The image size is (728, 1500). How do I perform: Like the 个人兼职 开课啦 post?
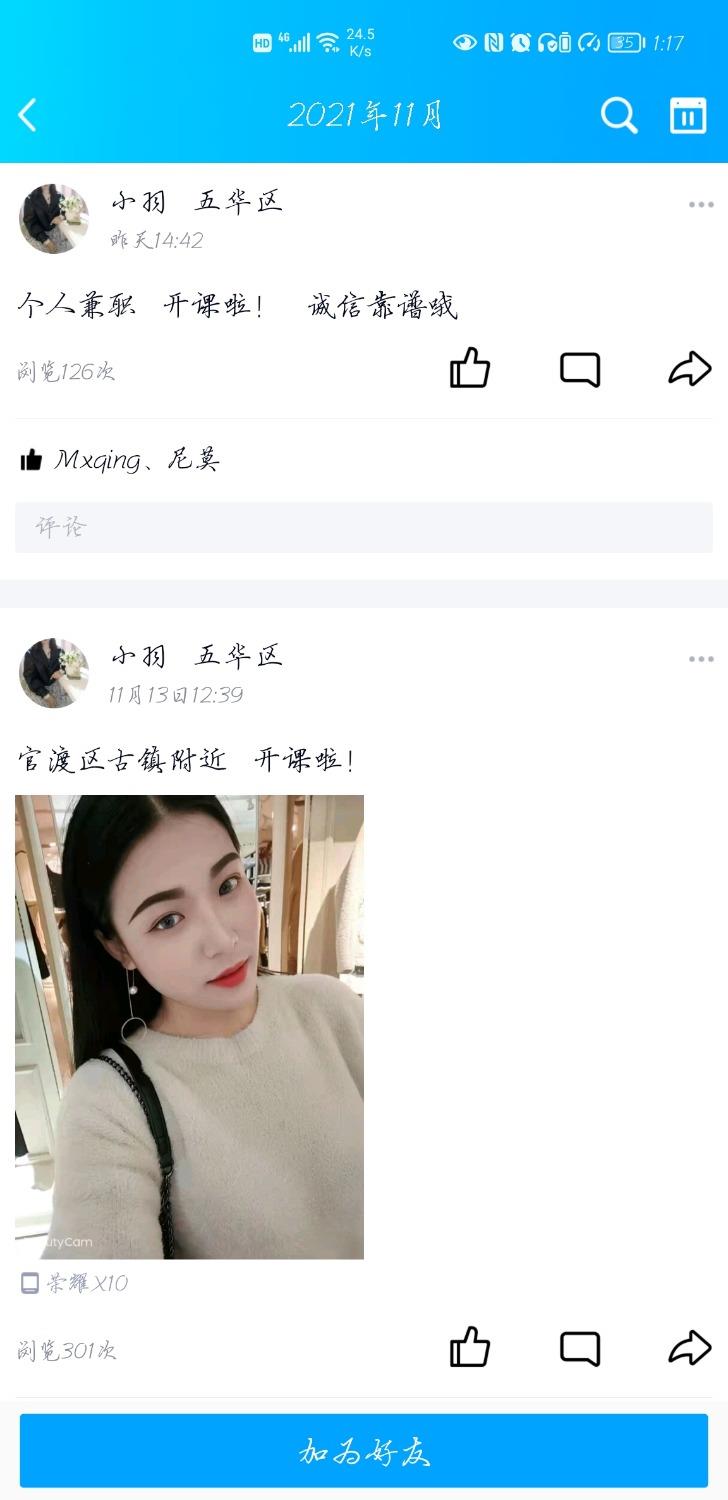(470, 369)
